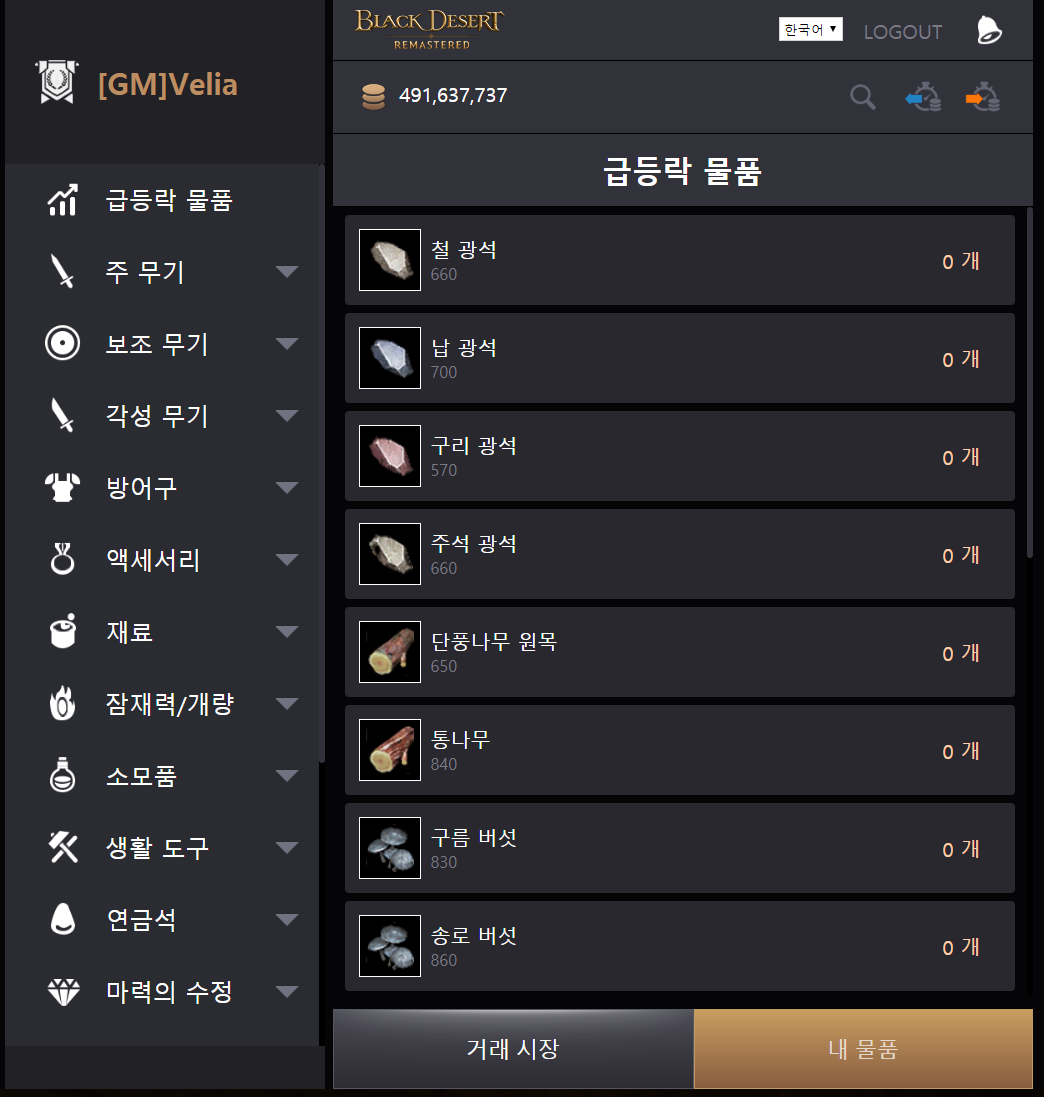This screenshot has width=1044, height=1097.
Task: Open the language dropdown showing 한국어
Action: [810, 30]
